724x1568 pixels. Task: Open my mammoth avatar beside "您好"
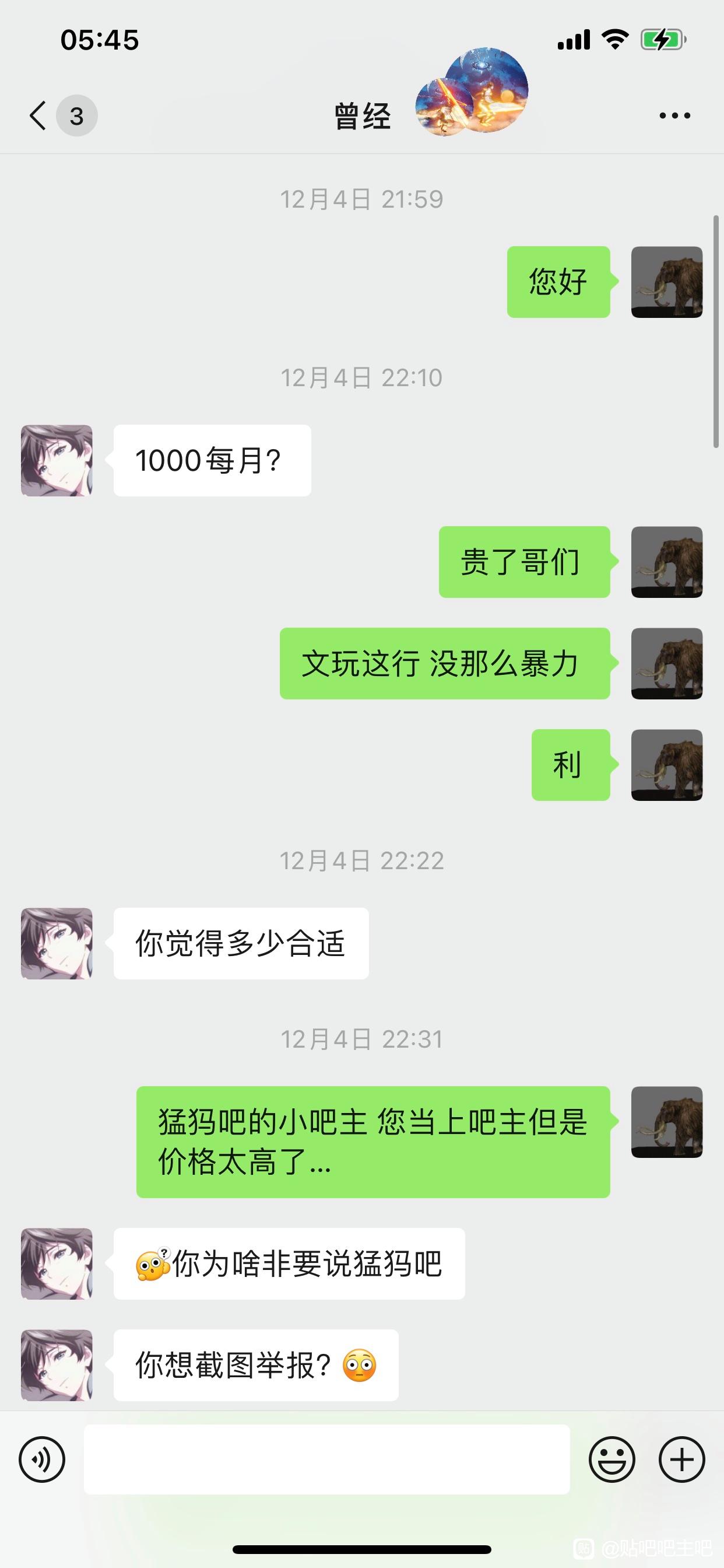tap(667, 282)
